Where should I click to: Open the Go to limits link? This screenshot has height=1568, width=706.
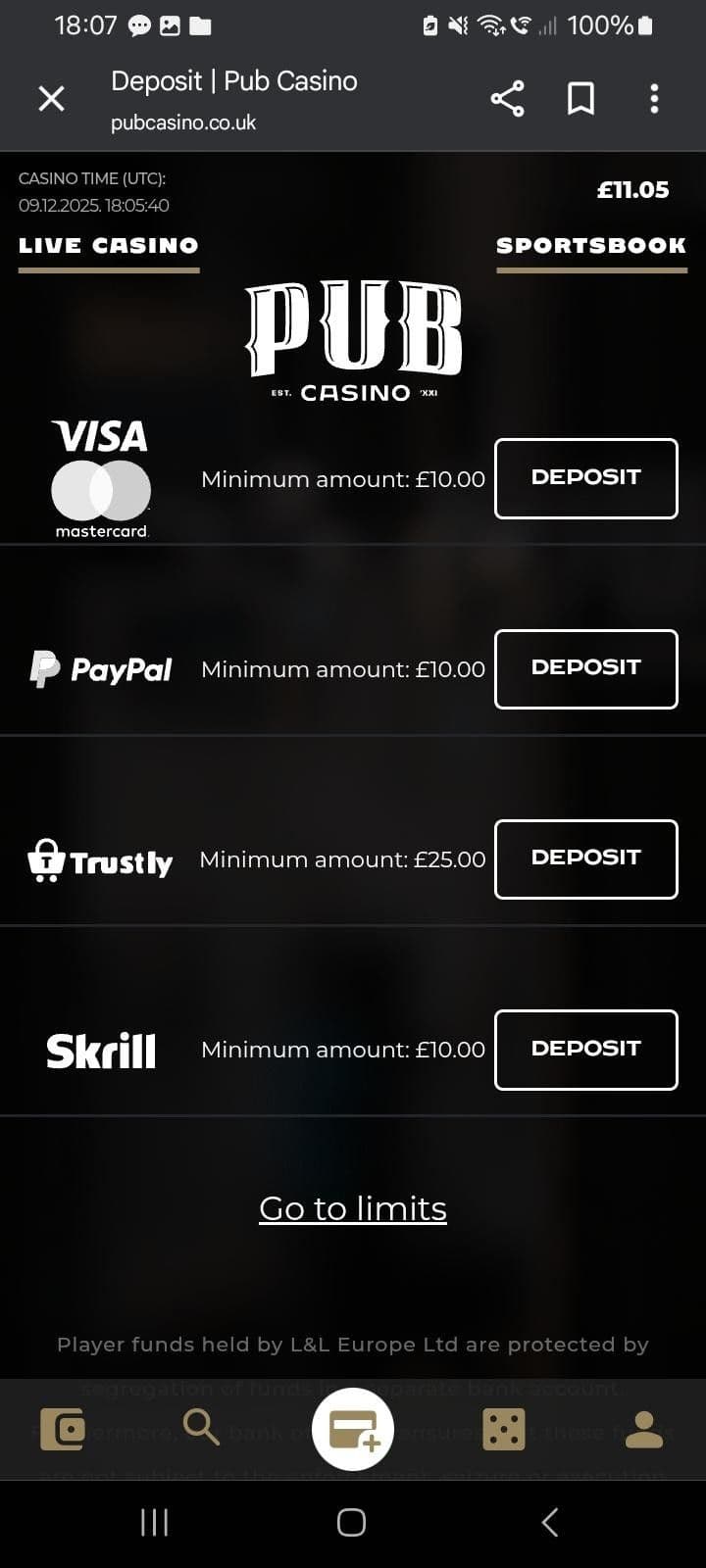click(353, 1208)
